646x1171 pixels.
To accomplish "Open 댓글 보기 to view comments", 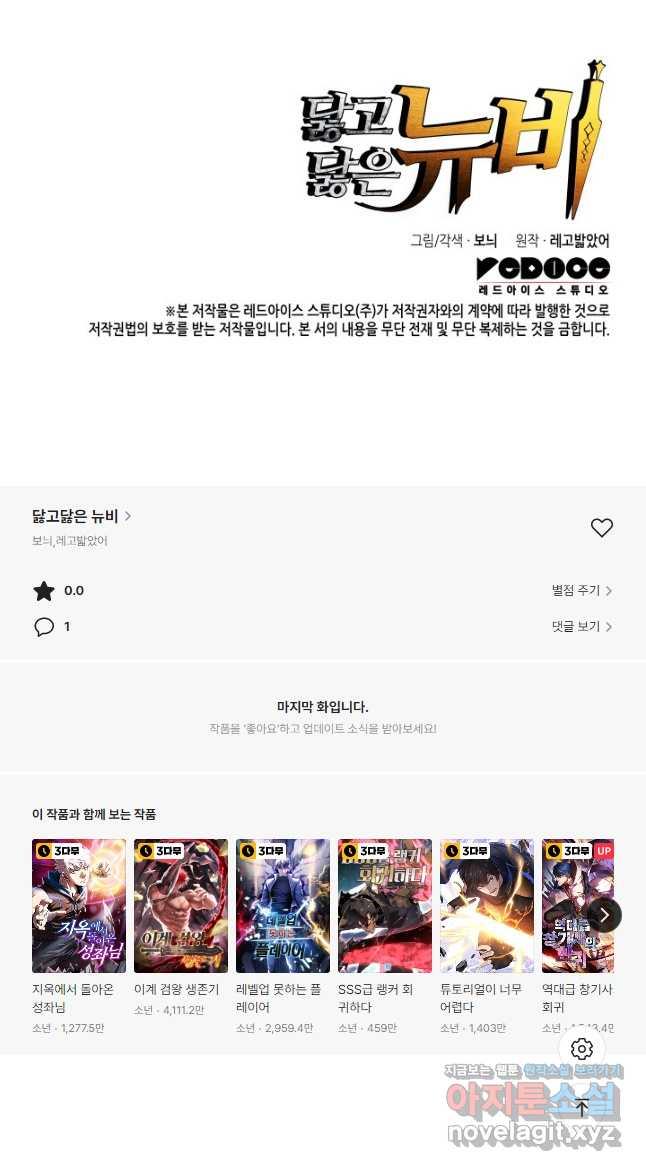I will [x=581, y=627].
